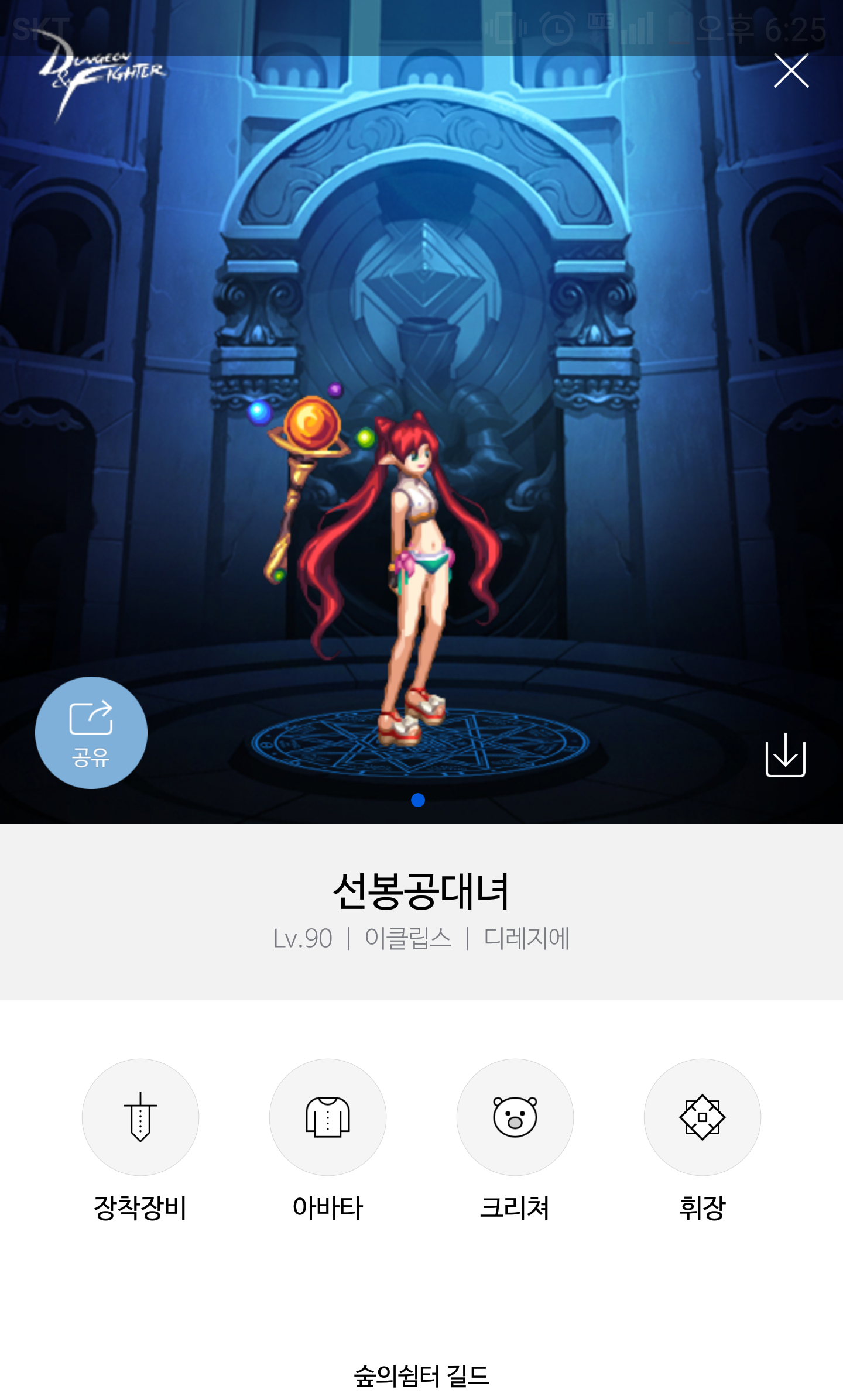
Task: Download the character image
Action: tap(785, 755)
